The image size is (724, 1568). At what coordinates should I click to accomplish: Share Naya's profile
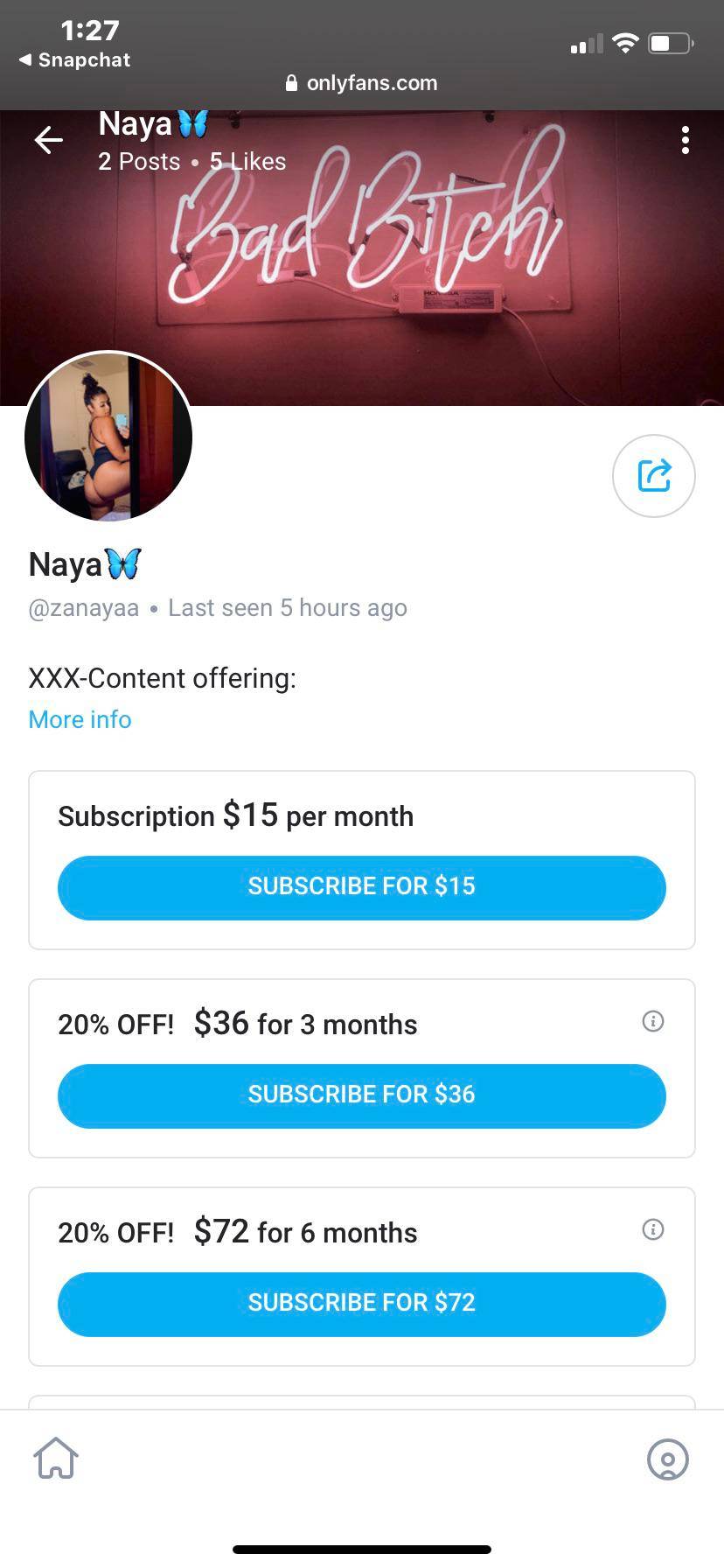654,476
